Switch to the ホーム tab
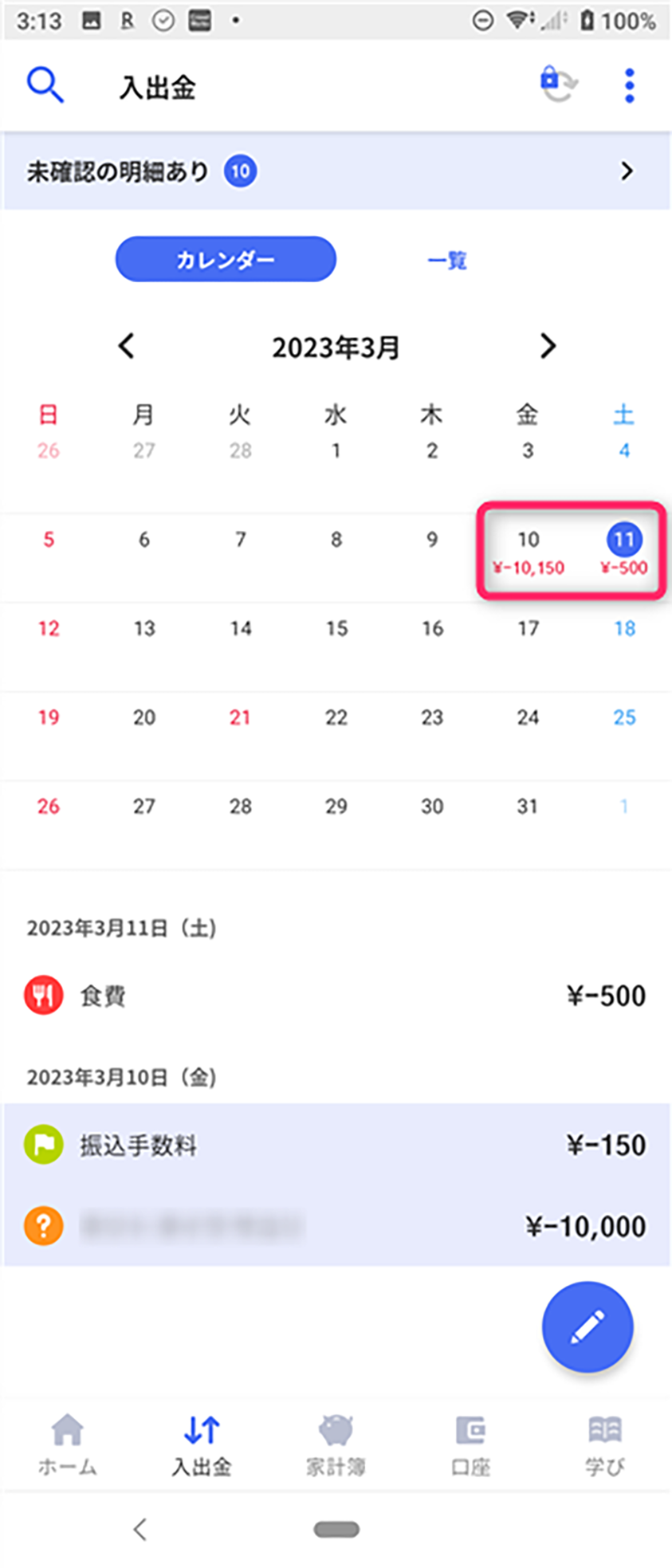Image resolution: width=672 pixels, height=1568 pixels. (x=68, y=1444)
